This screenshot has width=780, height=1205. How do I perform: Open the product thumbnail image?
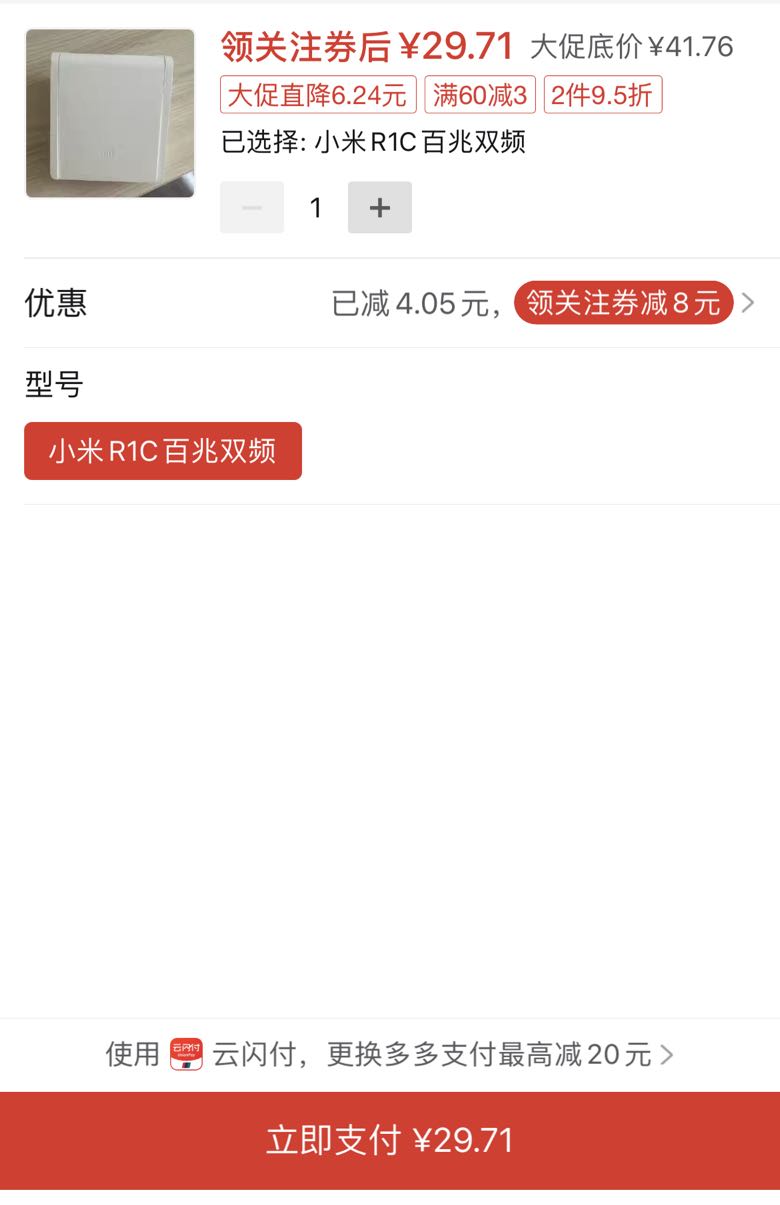coord(108,113)
